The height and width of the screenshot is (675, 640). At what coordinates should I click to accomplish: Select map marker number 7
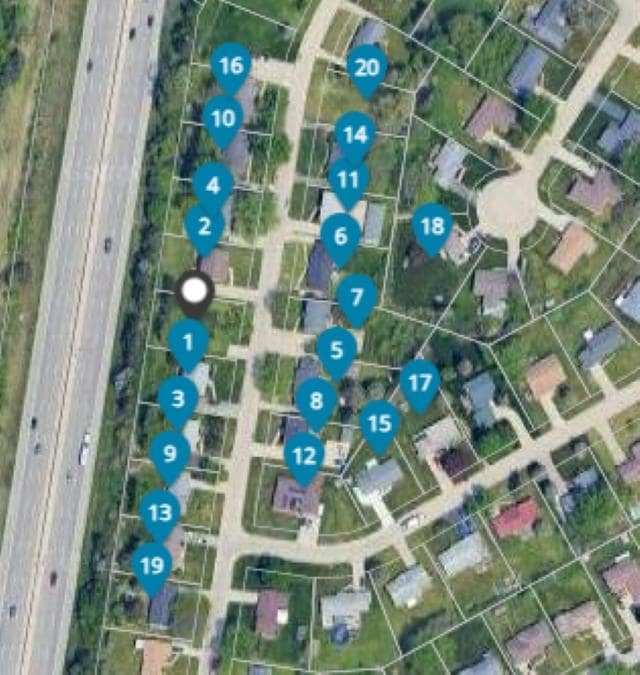tap(357, 296)
